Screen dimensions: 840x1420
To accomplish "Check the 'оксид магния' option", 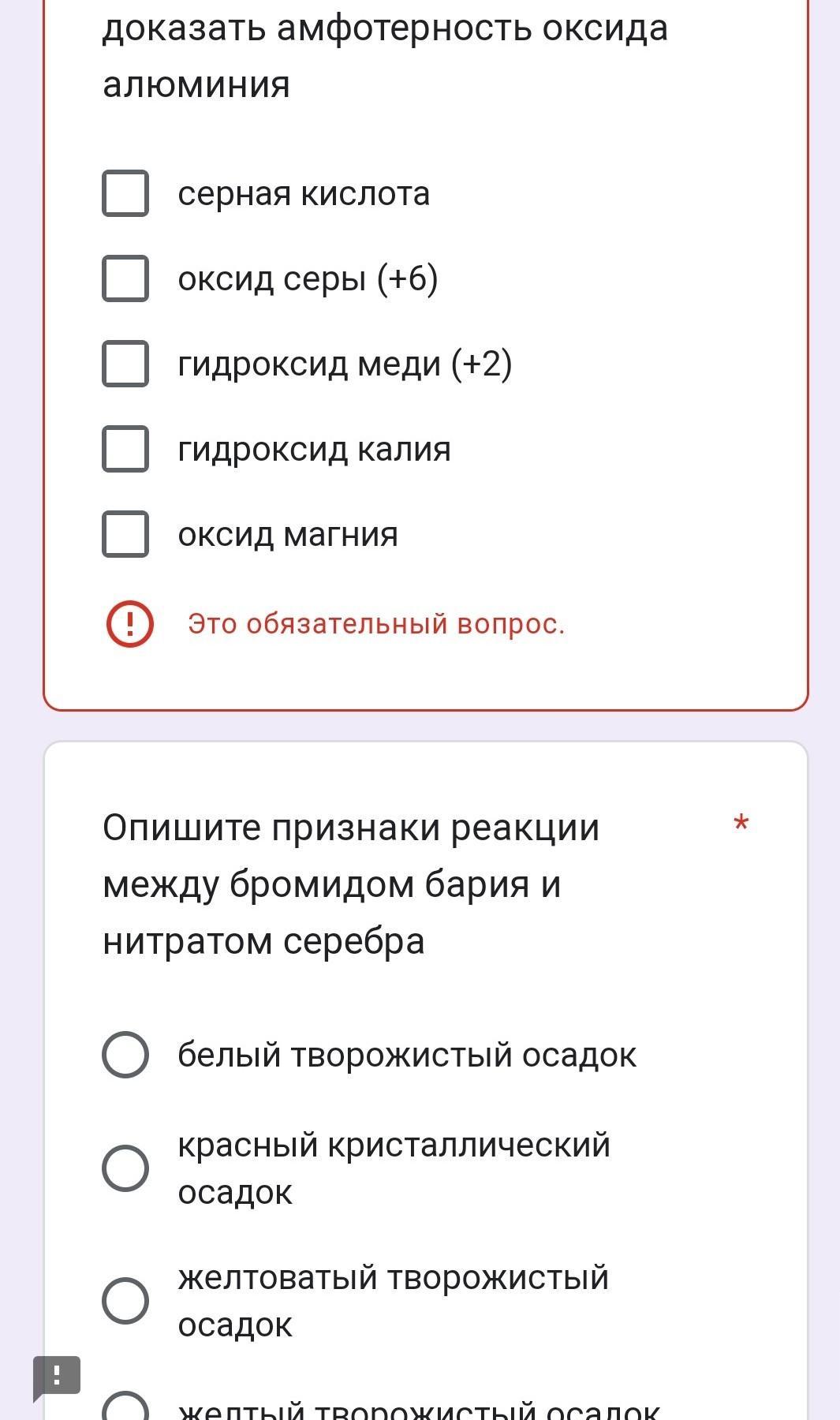I will click(x=125, y=534).
